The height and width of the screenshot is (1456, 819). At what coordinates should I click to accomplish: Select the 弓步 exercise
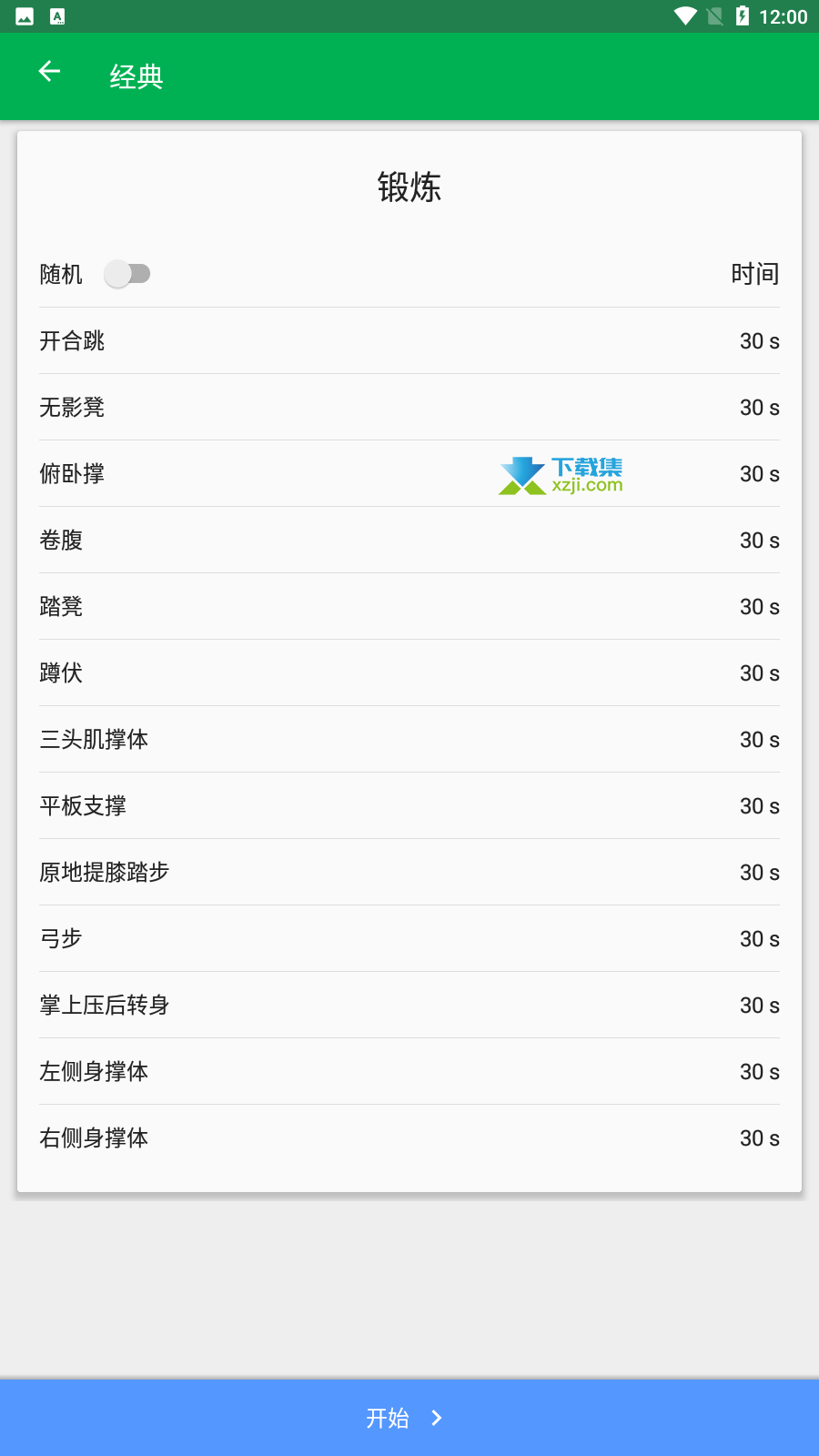click(409, 939)
